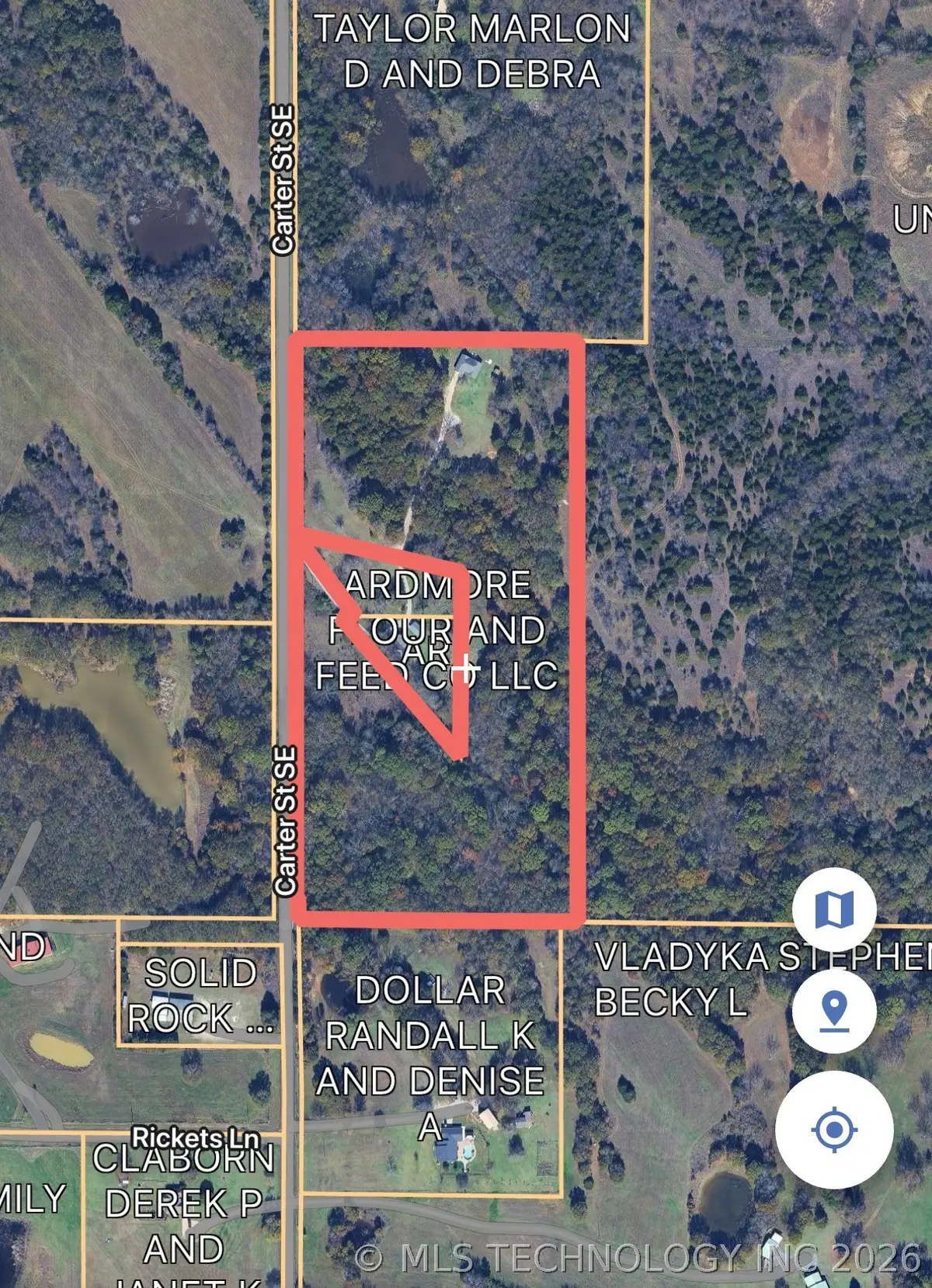The width and height of the screenshot is (932, 1288).
Task: Select the CLABORN DEREK P AND JANET label
Action: point(184,1215)
